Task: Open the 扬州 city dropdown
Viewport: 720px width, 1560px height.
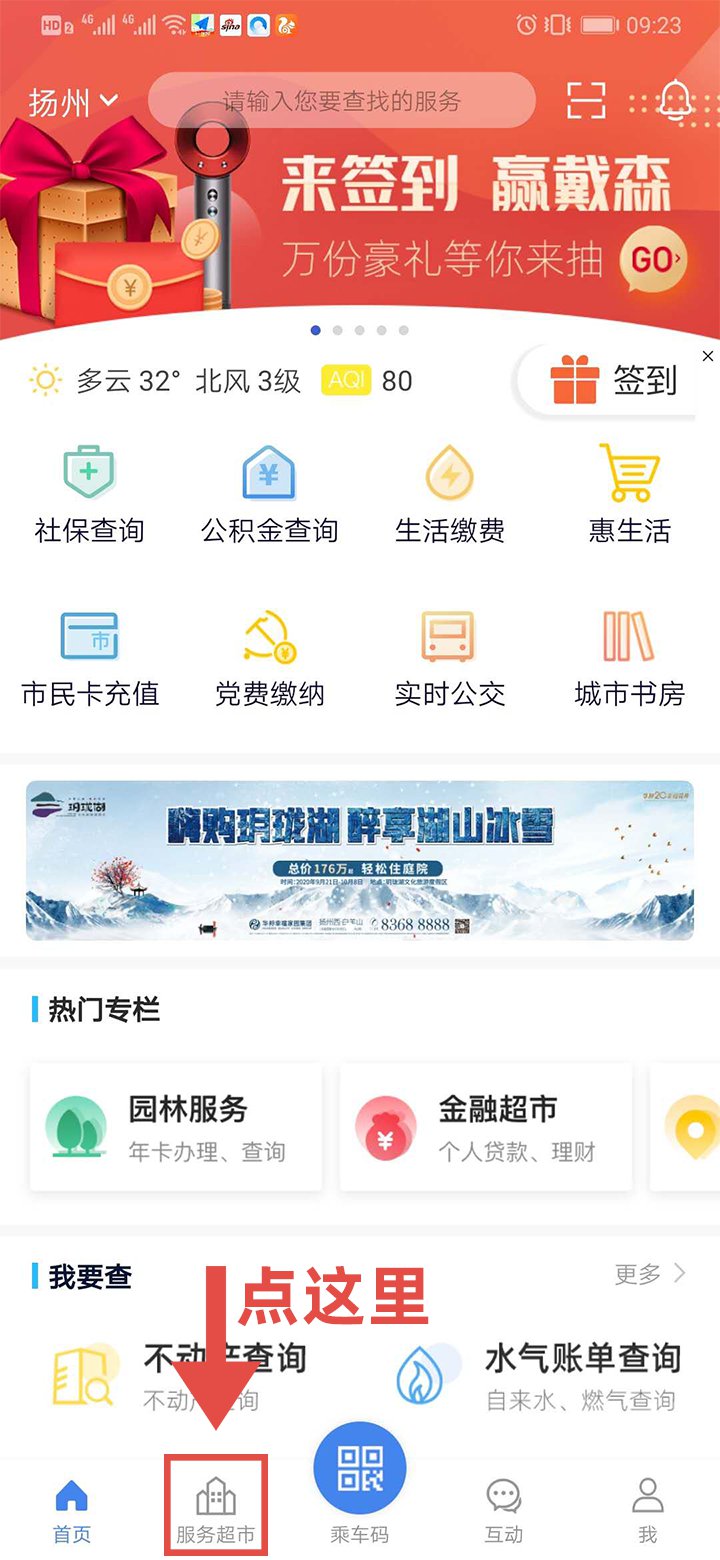Action: 74,102
